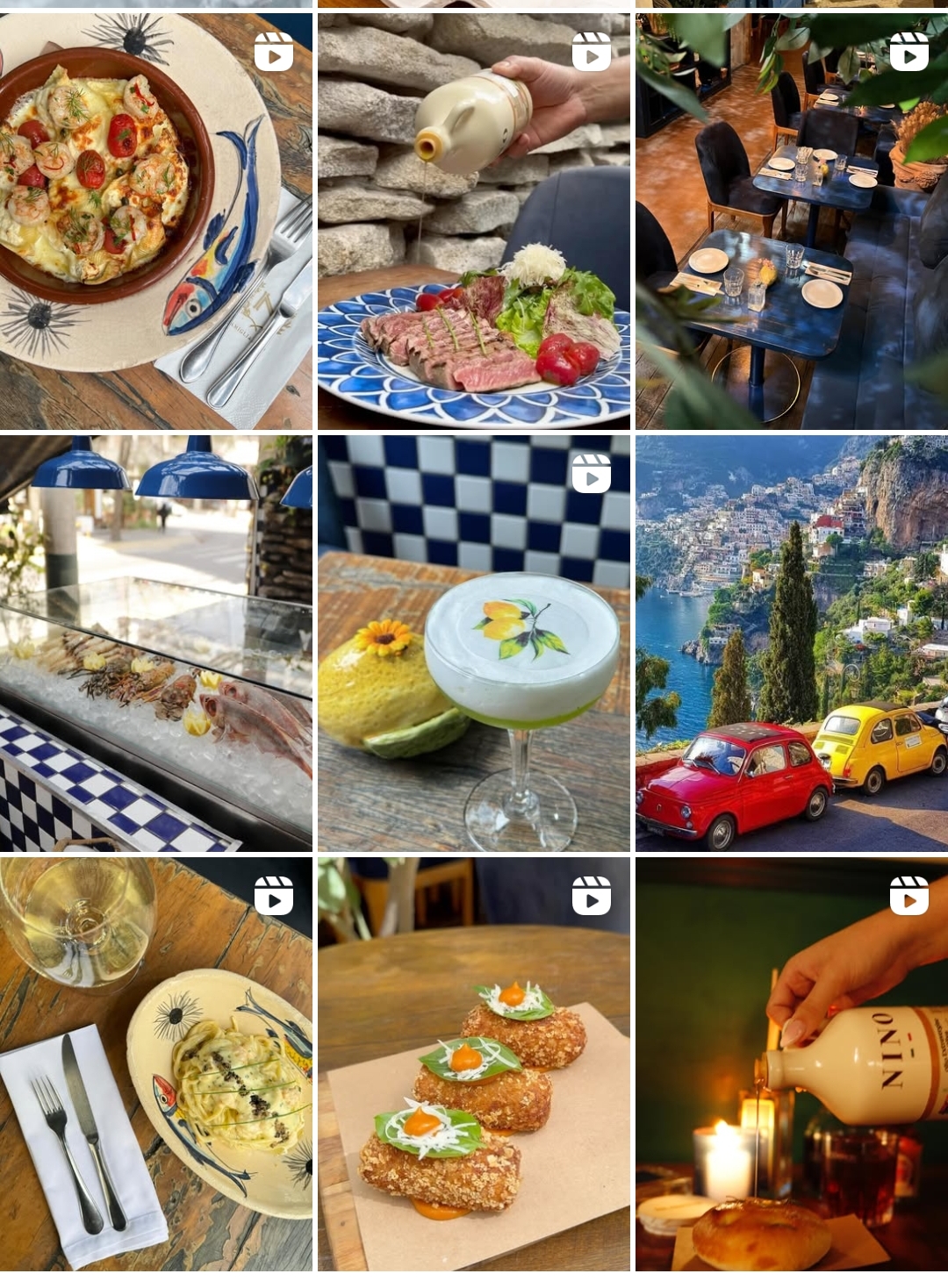Viewport: 948px width, 1288px height.
Task: Open the fresh seafood on ice post
Action: 155,643
